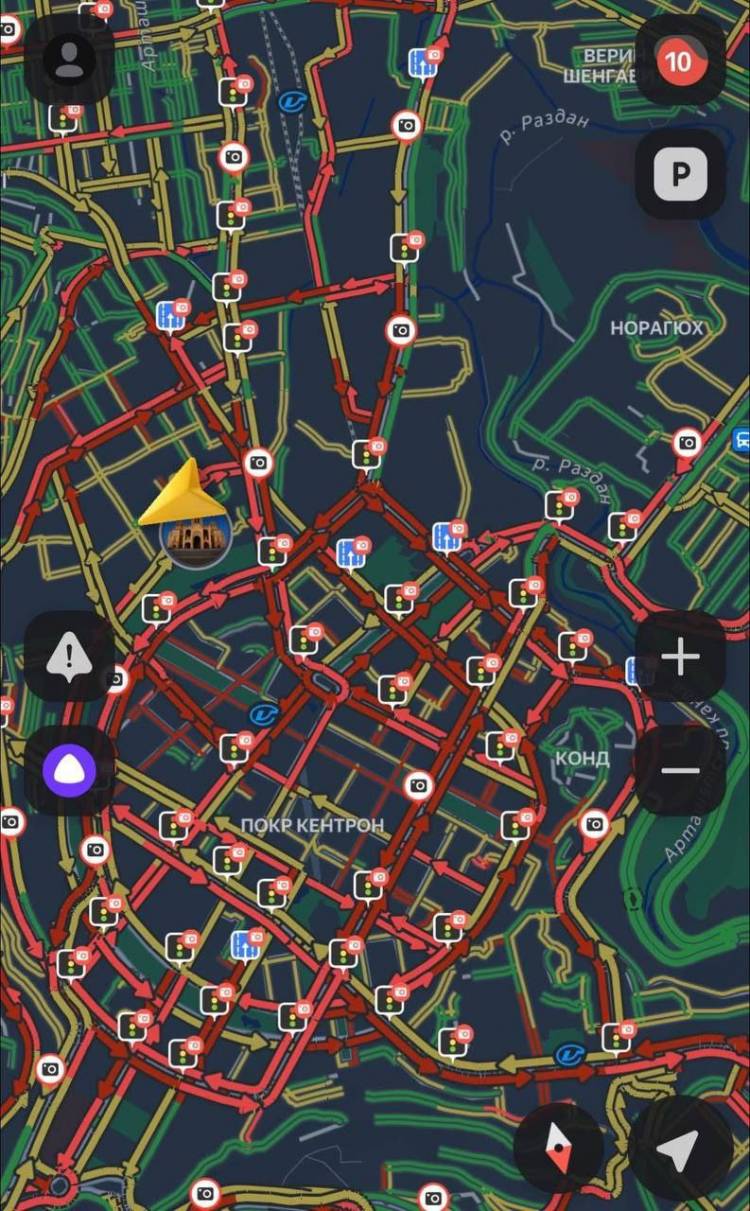Image resolution: width=750 pixels, height=1211 pixels.
Task: Reset map orientation with the compass
Action: pos(558,1148)
